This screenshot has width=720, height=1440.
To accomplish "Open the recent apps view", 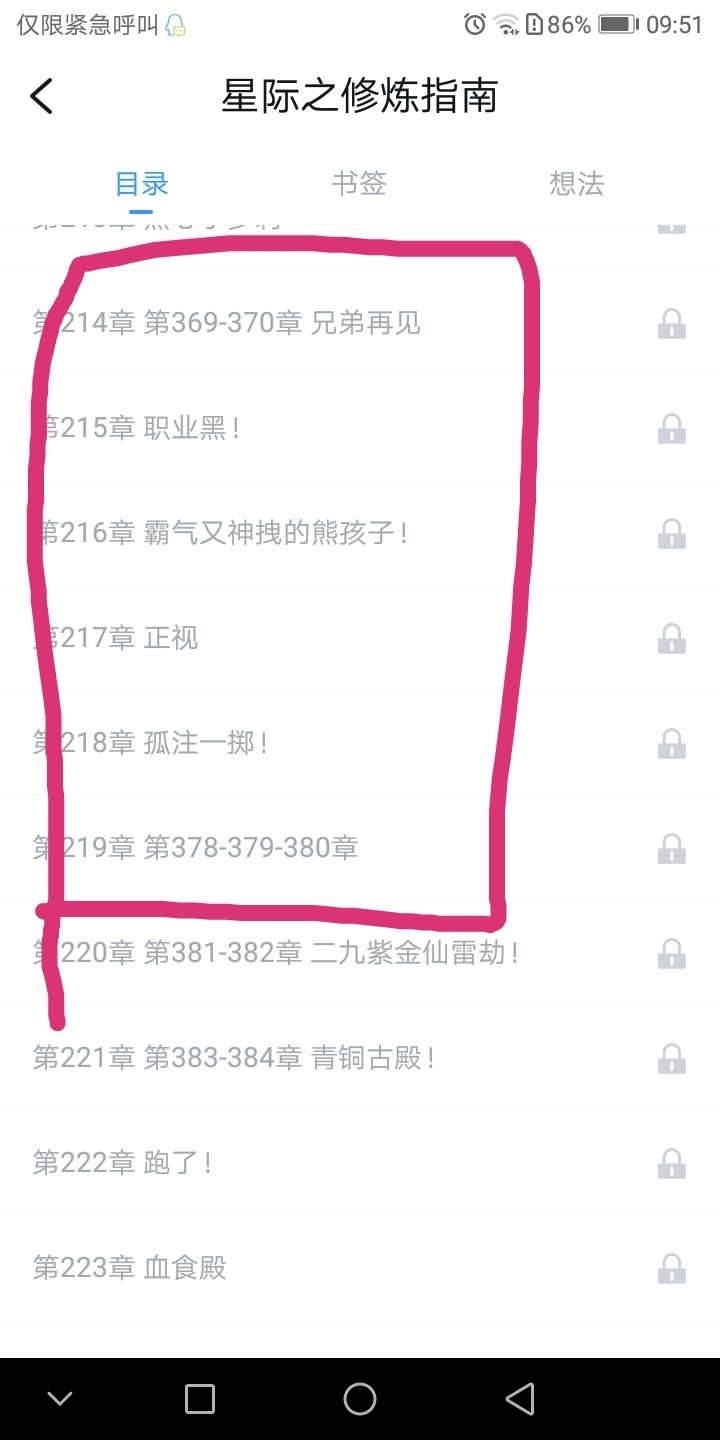I will [200, 1399].
